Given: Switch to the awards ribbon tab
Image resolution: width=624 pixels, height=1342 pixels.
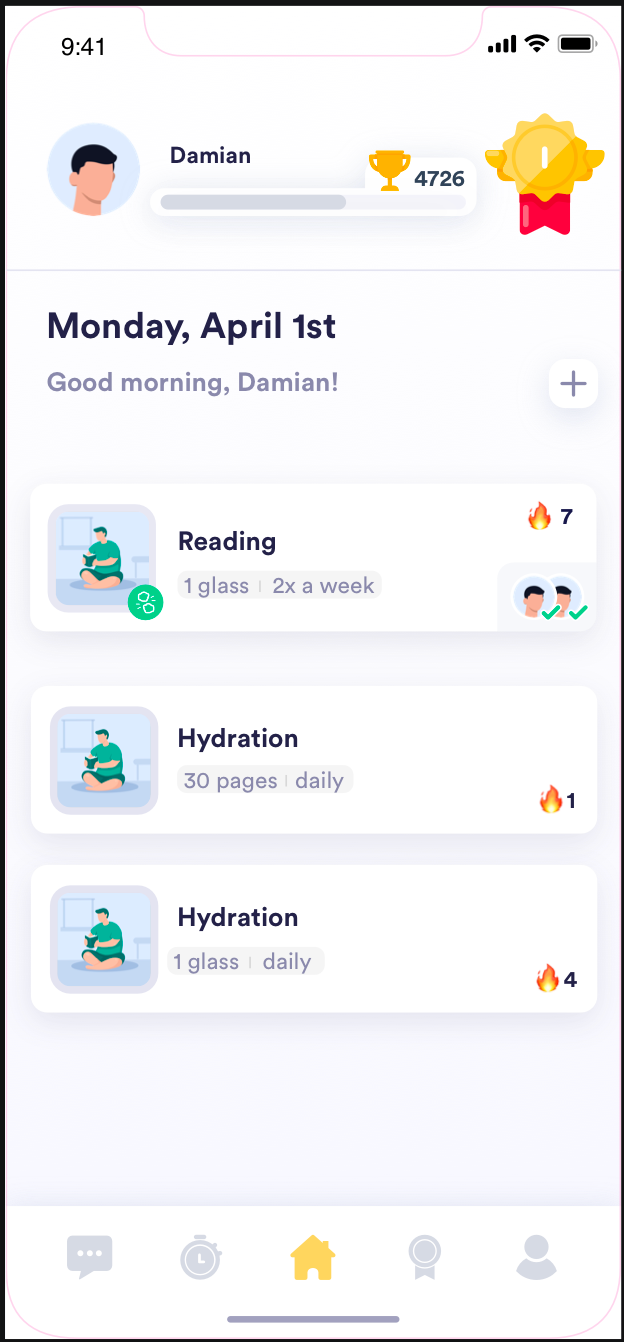Looking at the screenshot, I should [x=424, y=1256].
